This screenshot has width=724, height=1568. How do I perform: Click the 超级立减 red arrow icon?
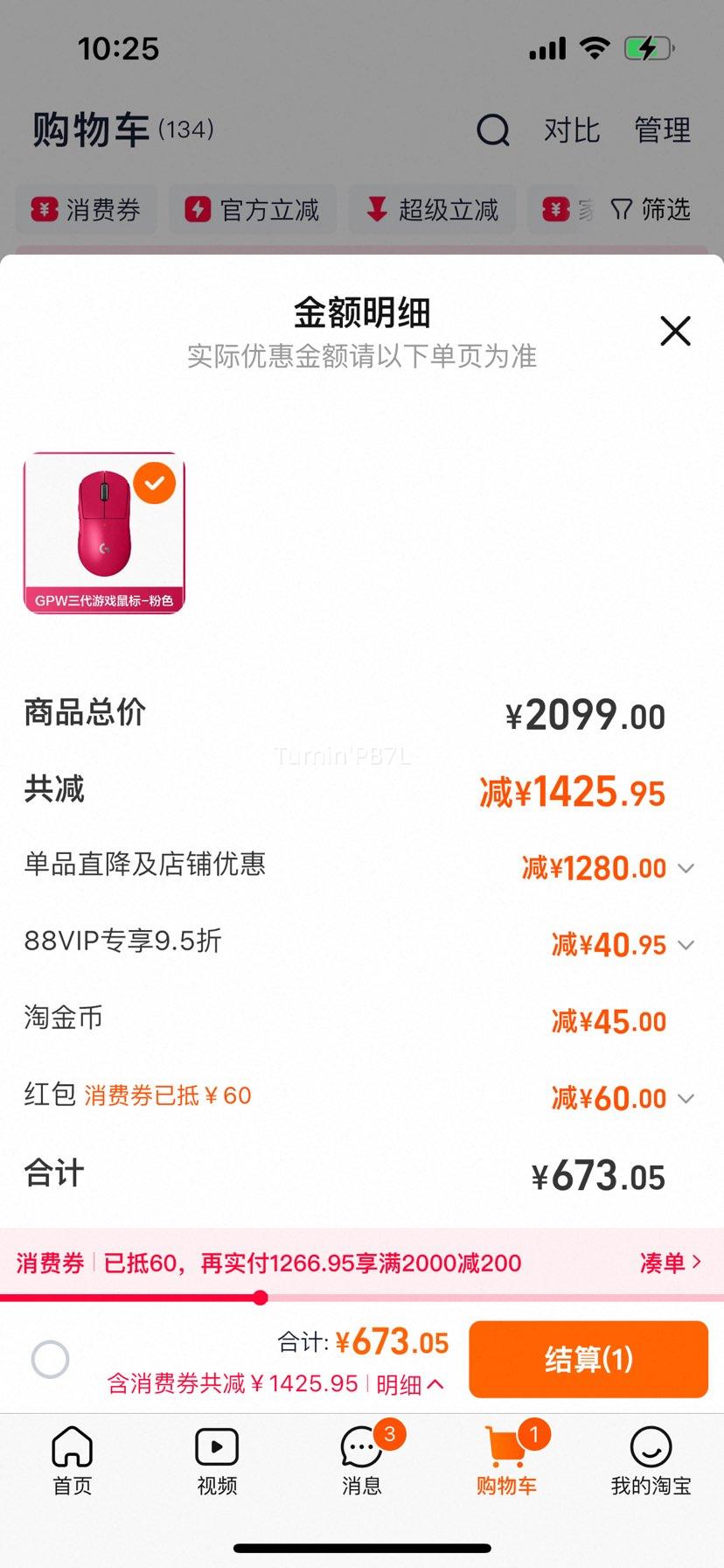click(378, 210)
